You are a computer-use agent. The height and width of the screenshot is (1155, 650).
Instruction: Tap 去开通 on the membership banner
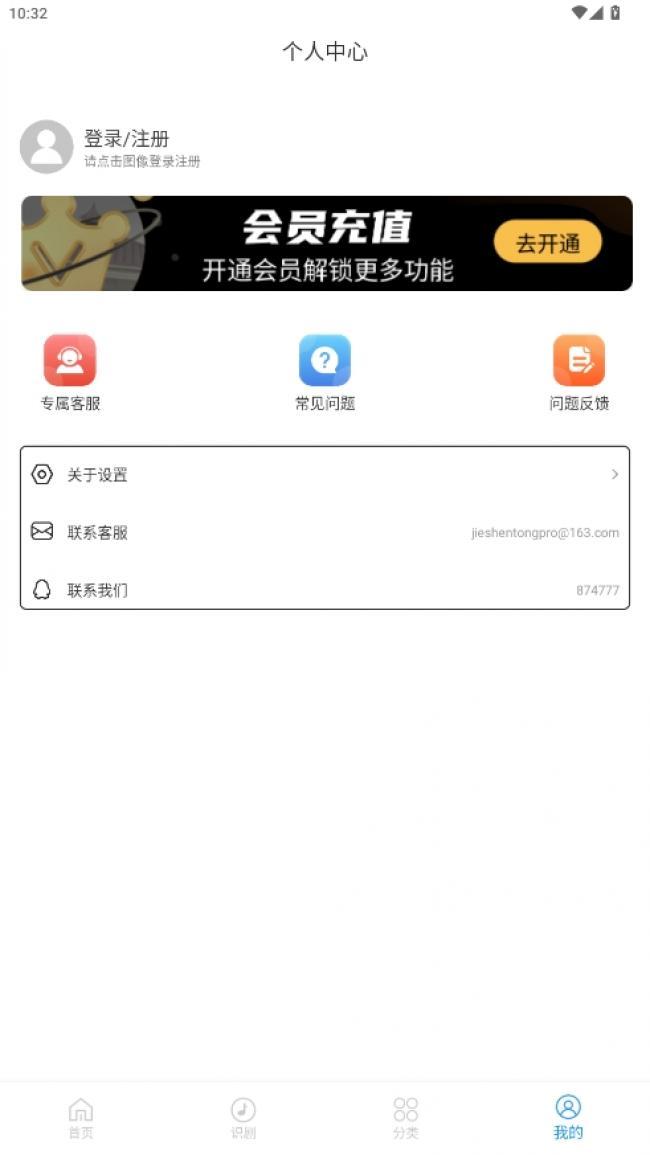(548, 243)
